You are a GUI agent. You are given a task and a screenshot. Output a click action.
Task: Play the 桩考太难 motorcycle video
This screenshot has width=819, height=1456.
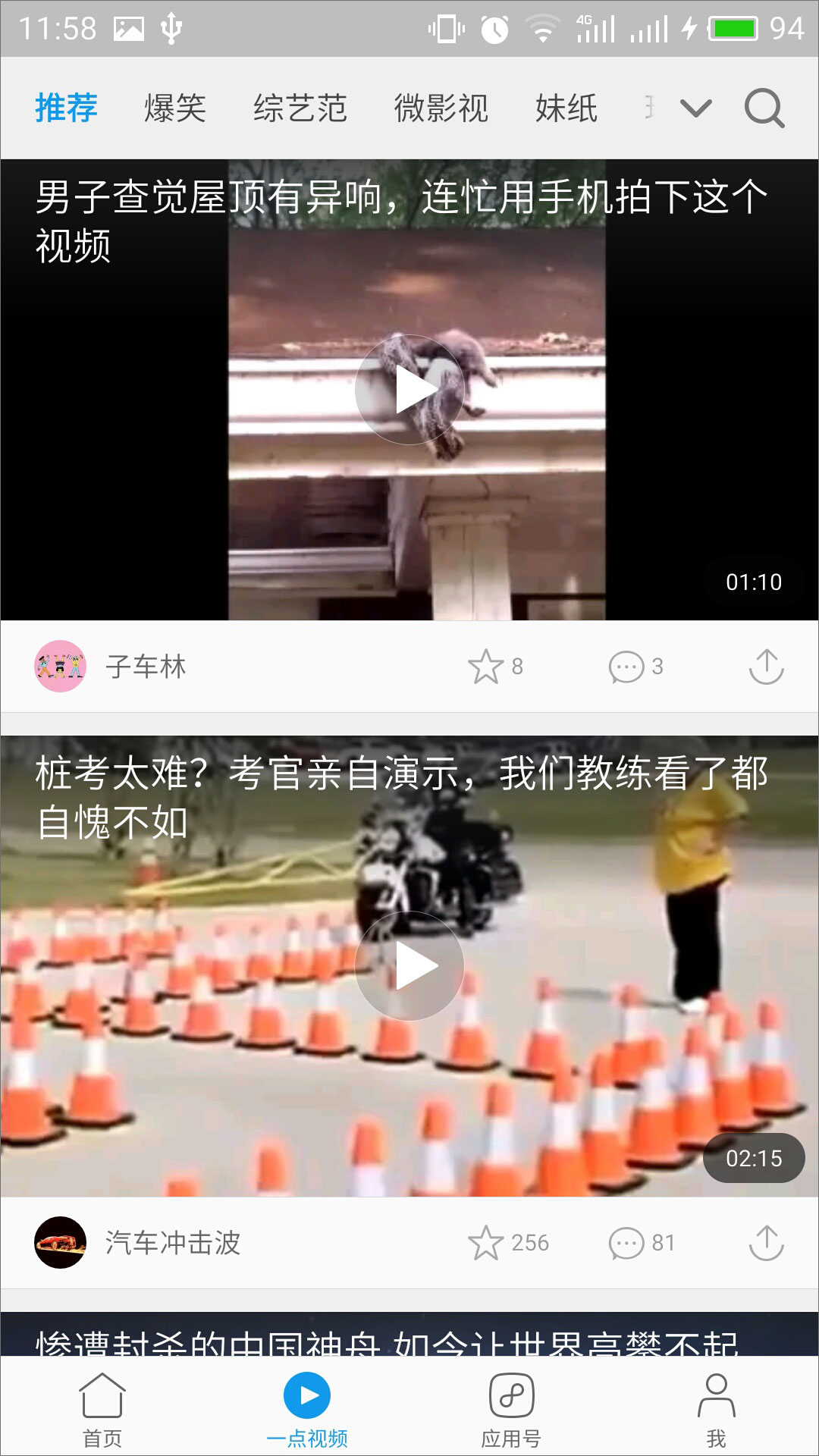click(409, 966)
